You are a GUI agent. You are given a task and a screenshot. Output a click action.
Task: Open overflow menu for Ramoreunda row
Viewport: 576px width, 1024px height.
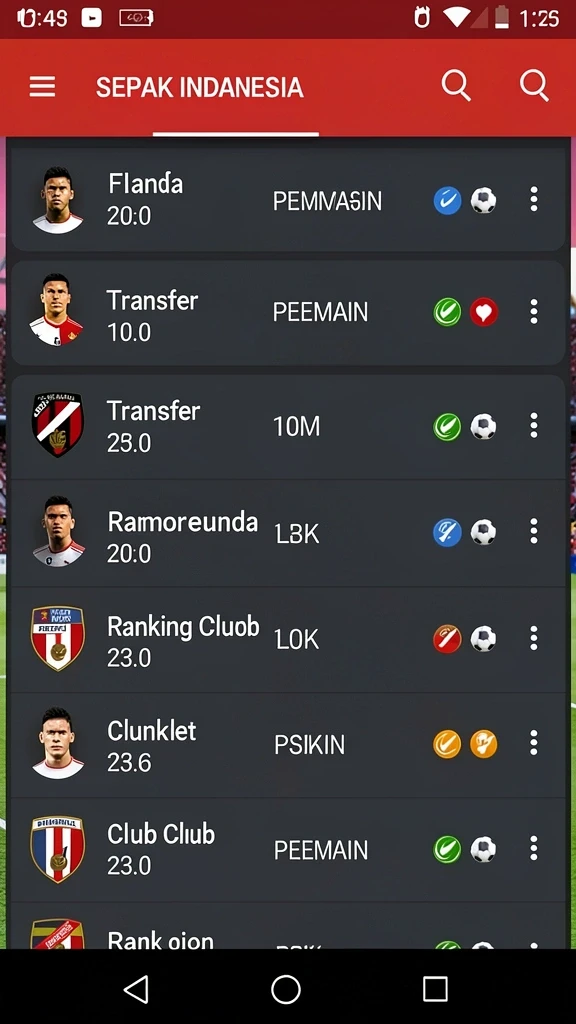[x=534, y=532]
